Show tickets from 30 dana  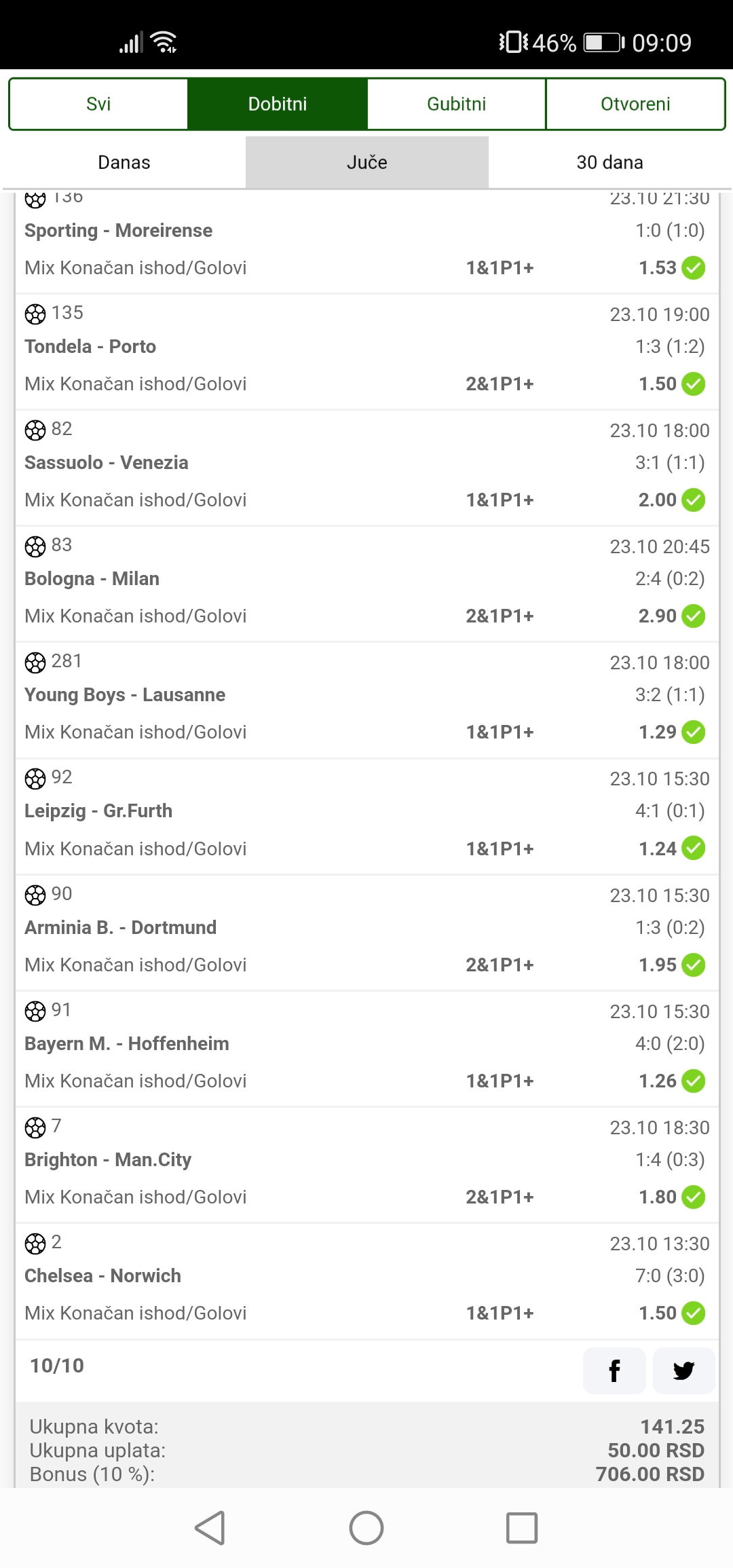[609, 162]
